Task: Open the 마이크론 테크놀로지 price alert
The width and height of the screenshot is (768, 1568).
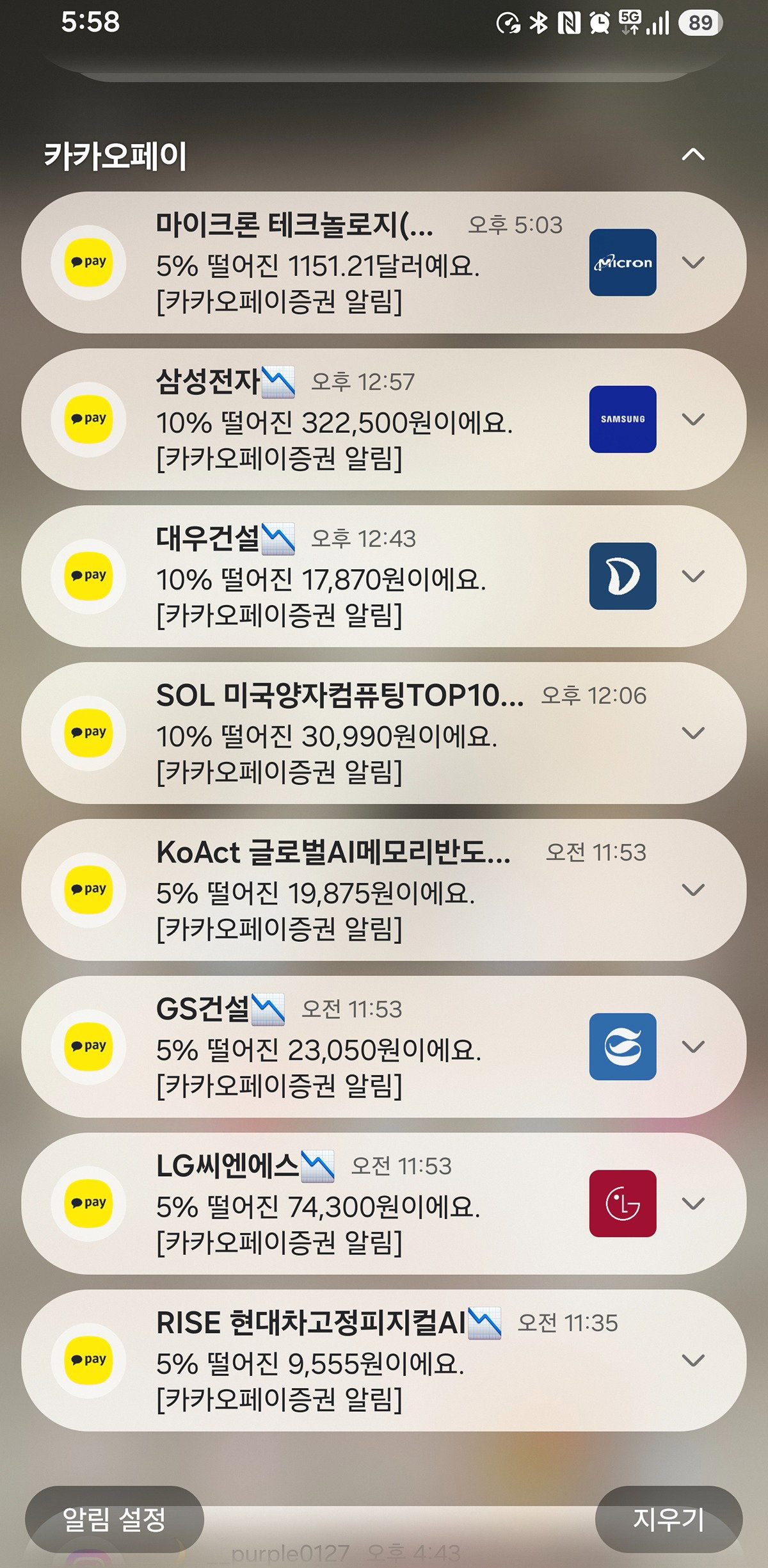Action: 384,263
